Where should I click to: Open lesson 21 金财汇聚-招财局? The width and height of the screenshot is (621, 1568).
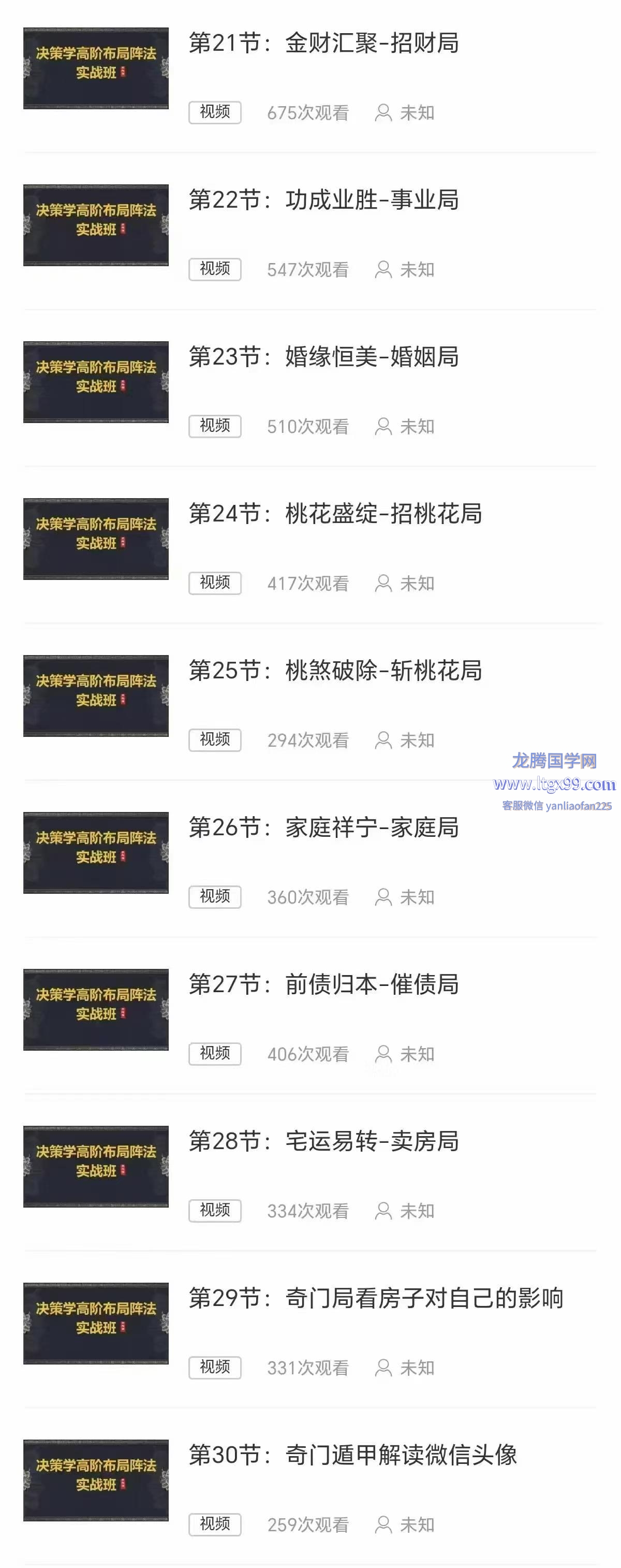pos(323,43)
